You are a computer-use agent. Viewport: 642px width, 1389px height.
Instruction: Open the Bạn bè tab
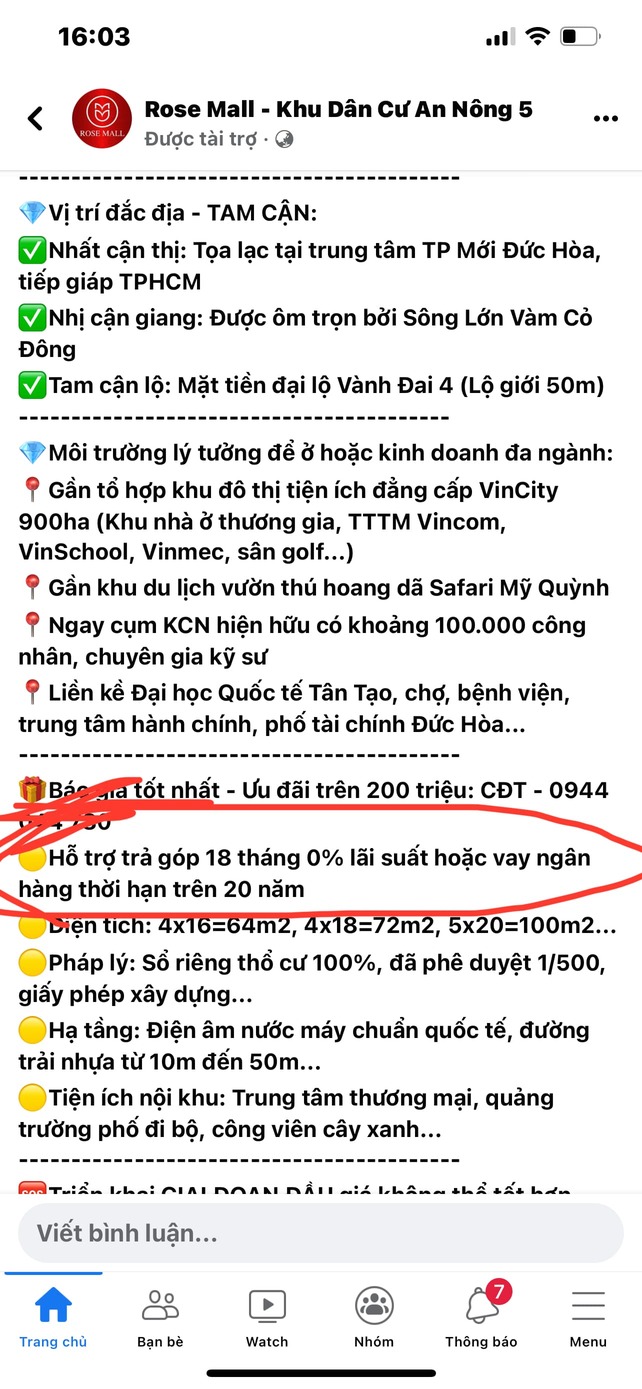[x=160, y=1317]
